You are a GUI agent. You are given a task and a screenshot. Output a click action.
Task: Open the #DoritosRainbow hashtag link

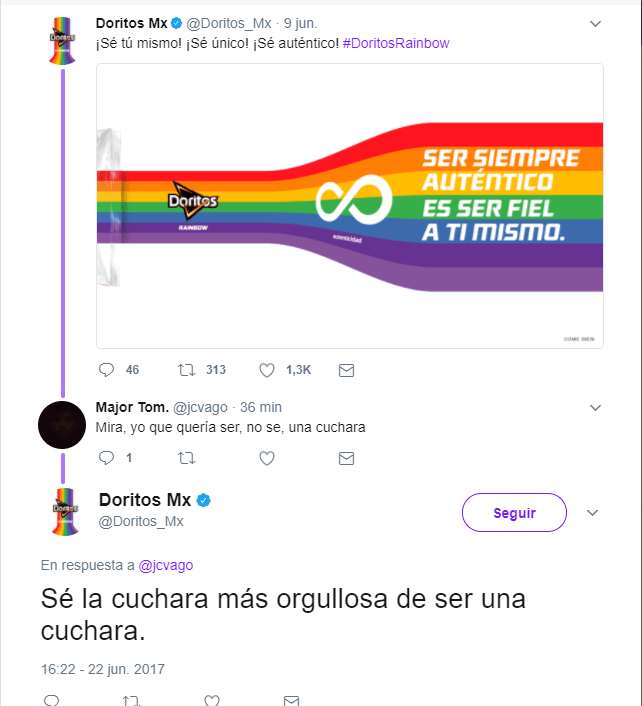[395, 43]
